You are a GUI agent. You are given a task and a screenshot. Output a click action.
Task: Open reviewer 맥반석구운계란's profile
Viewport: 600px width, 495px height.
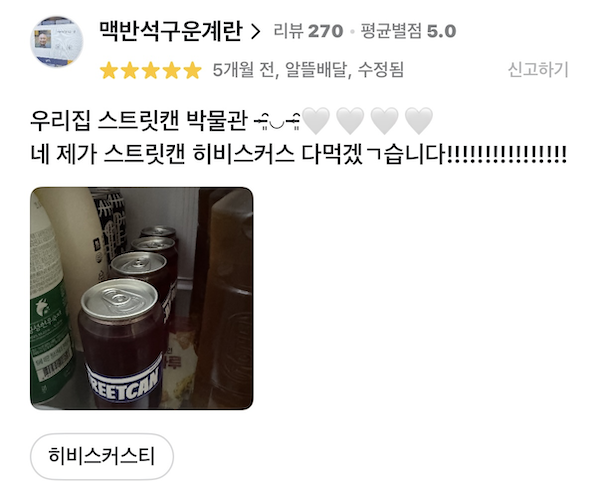point(178,31)
